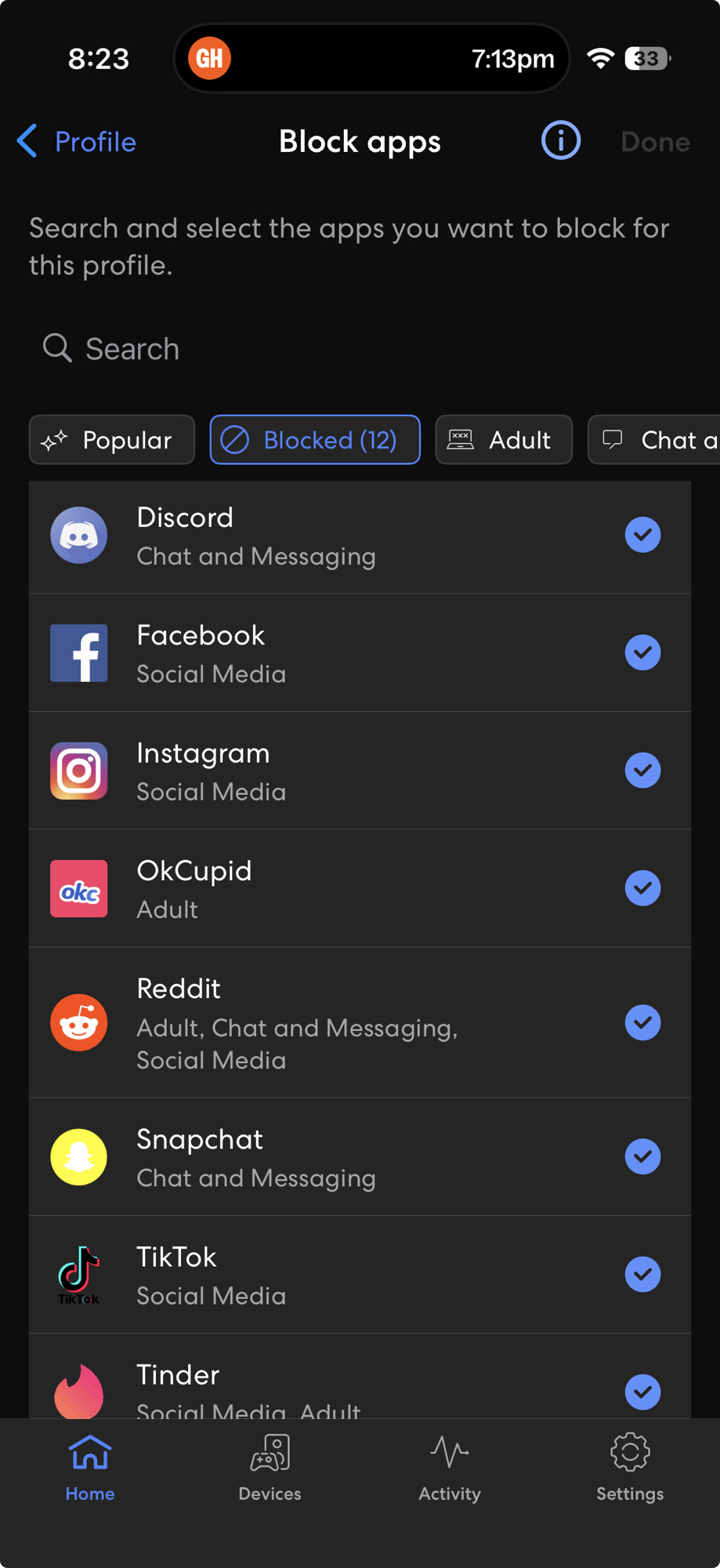Select the Popular filter chip
This screenshot has height=1568, width=720.
tap(112, 440)
